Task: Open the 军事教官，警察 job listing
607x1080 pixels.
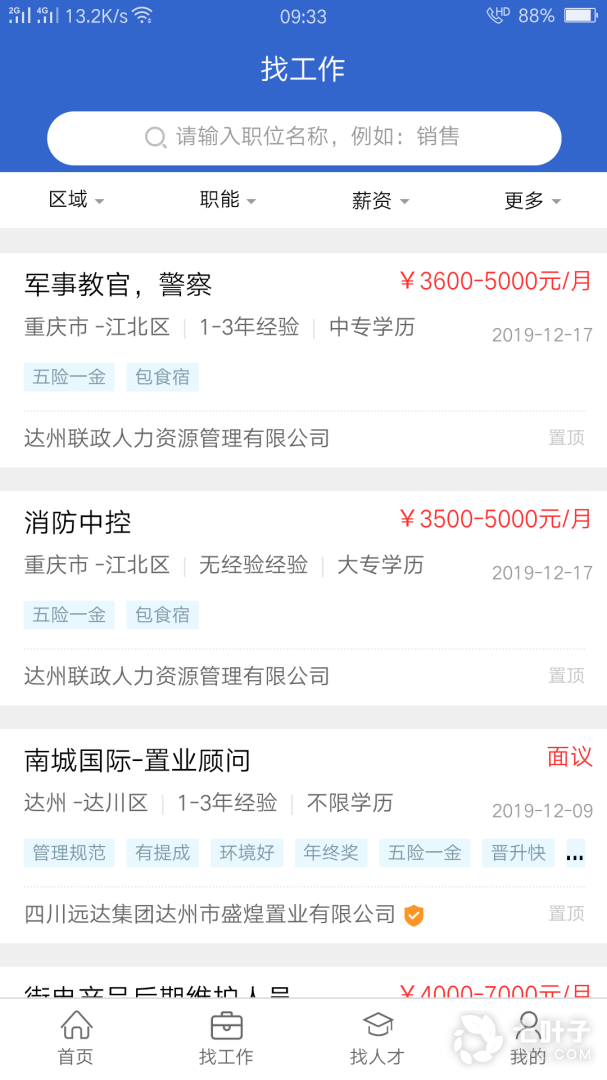Action: 118,285
